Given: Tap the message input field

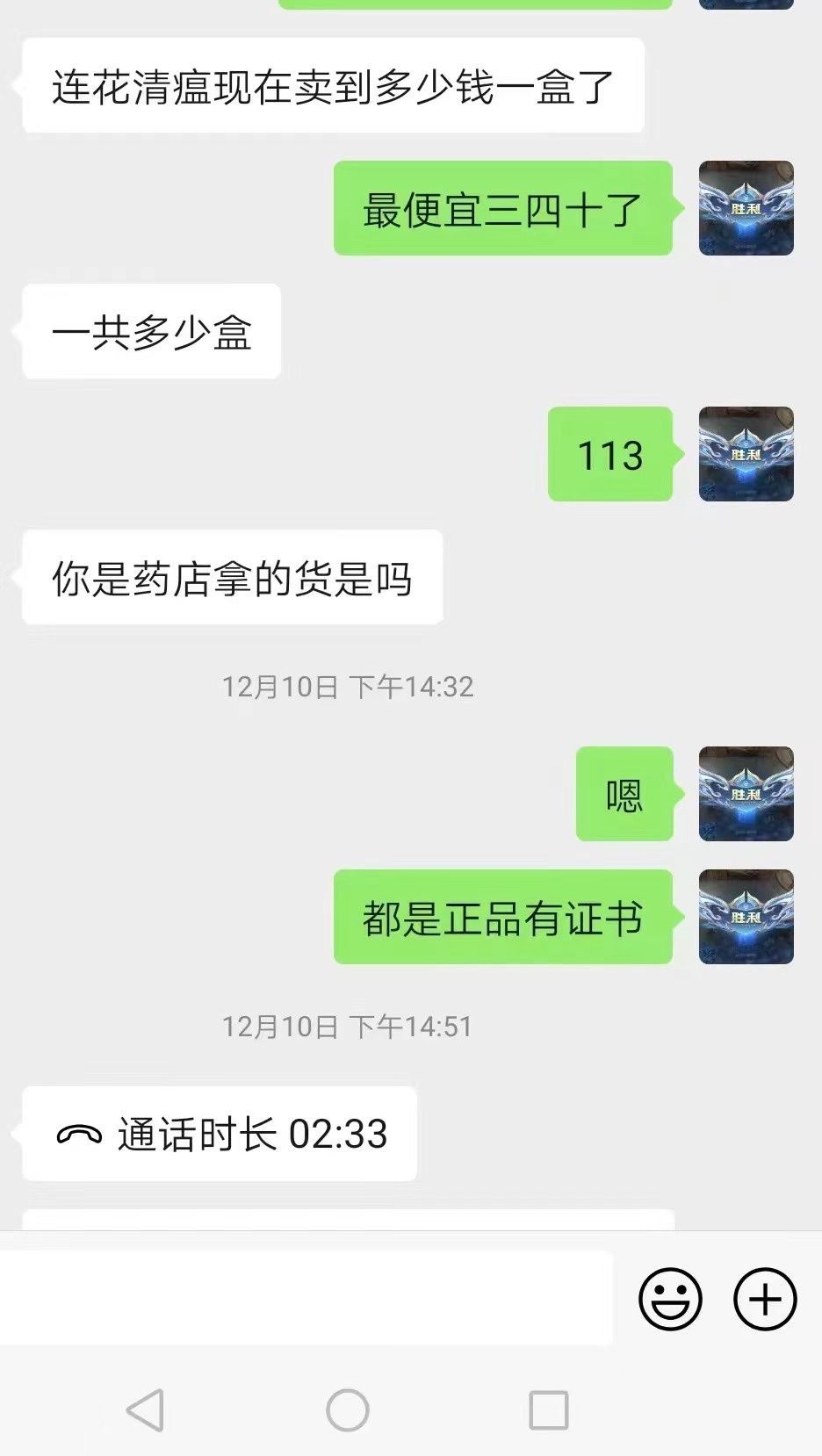Looking at the screenshot, I should coord(306,1298).
